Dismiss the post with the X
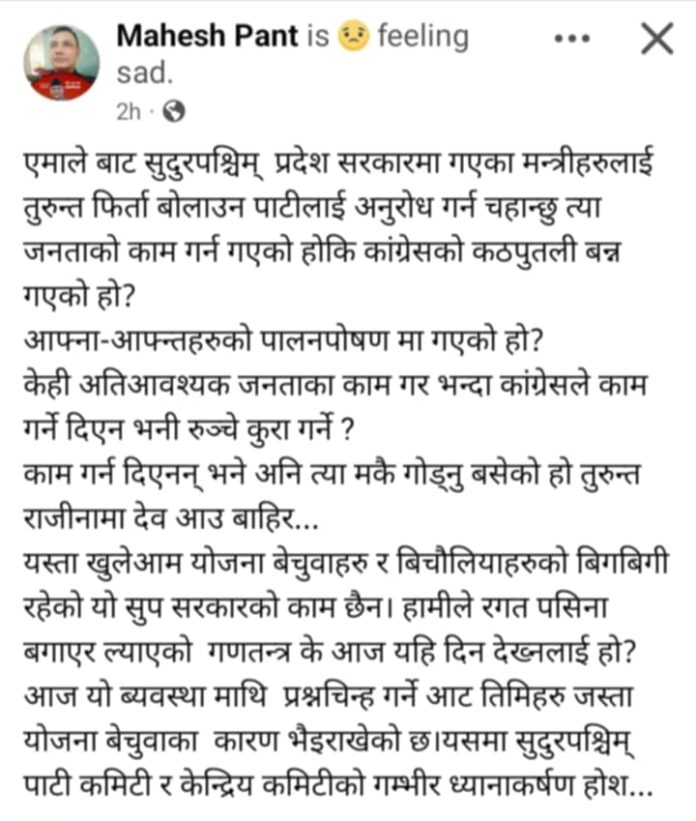This screenshot has height=821, width=696. point(656,39)
